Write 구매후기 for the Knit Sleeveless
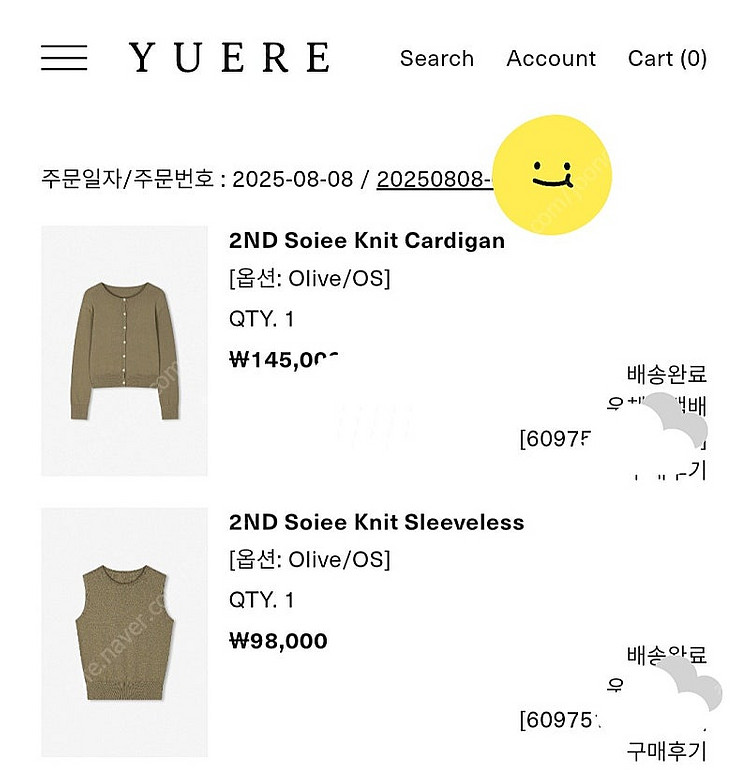 pyautogui.click(x=667, y=751)
